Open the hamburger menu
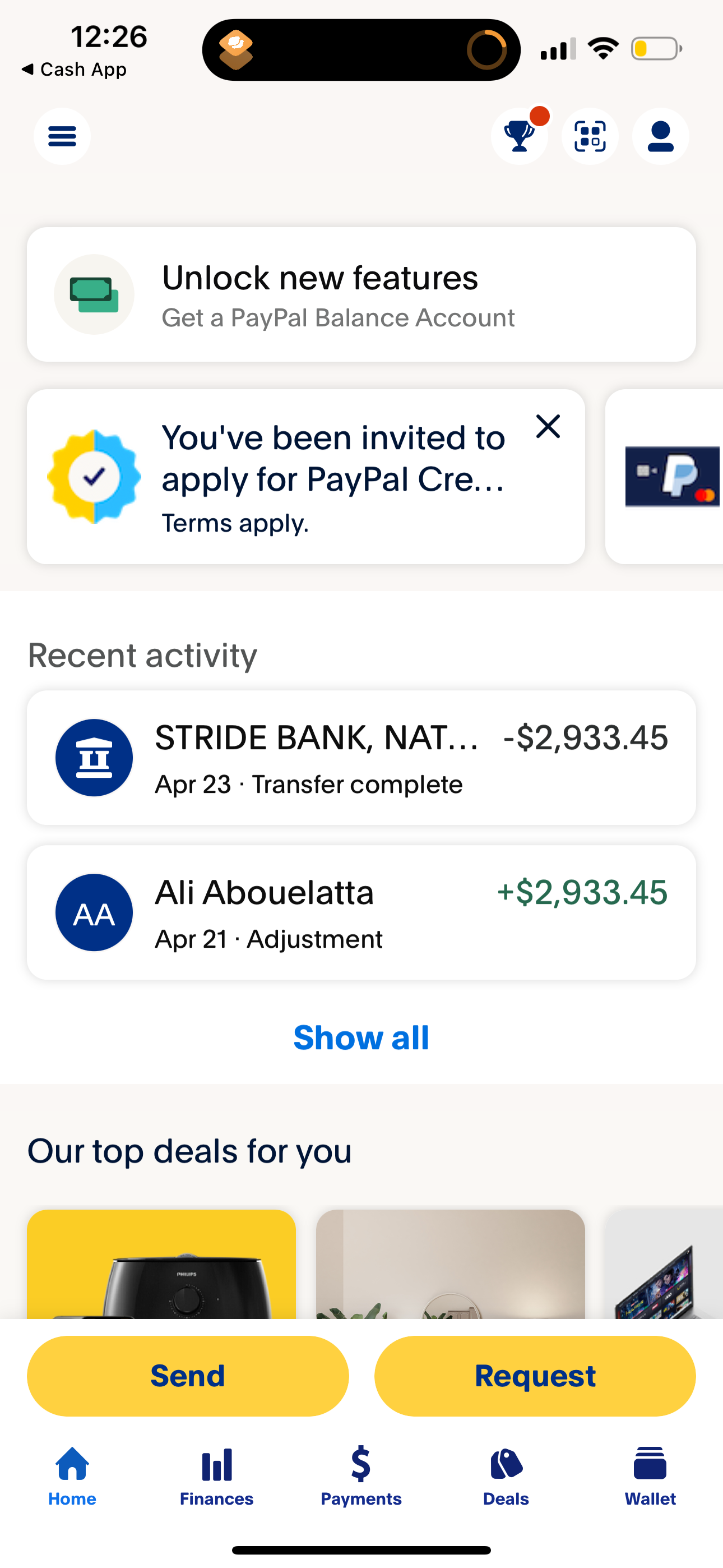This screenshot has width=723, height=1568. click(62, 136)
